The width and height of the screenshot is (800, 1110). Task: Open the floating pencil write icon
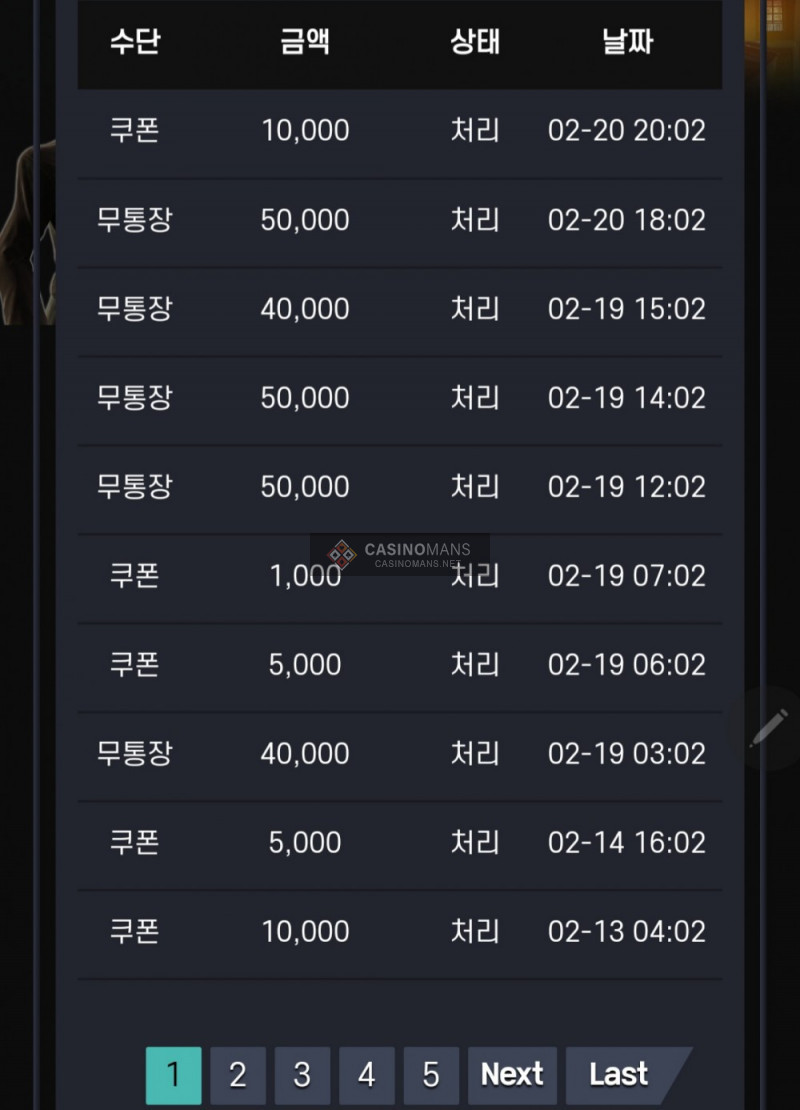768,728
